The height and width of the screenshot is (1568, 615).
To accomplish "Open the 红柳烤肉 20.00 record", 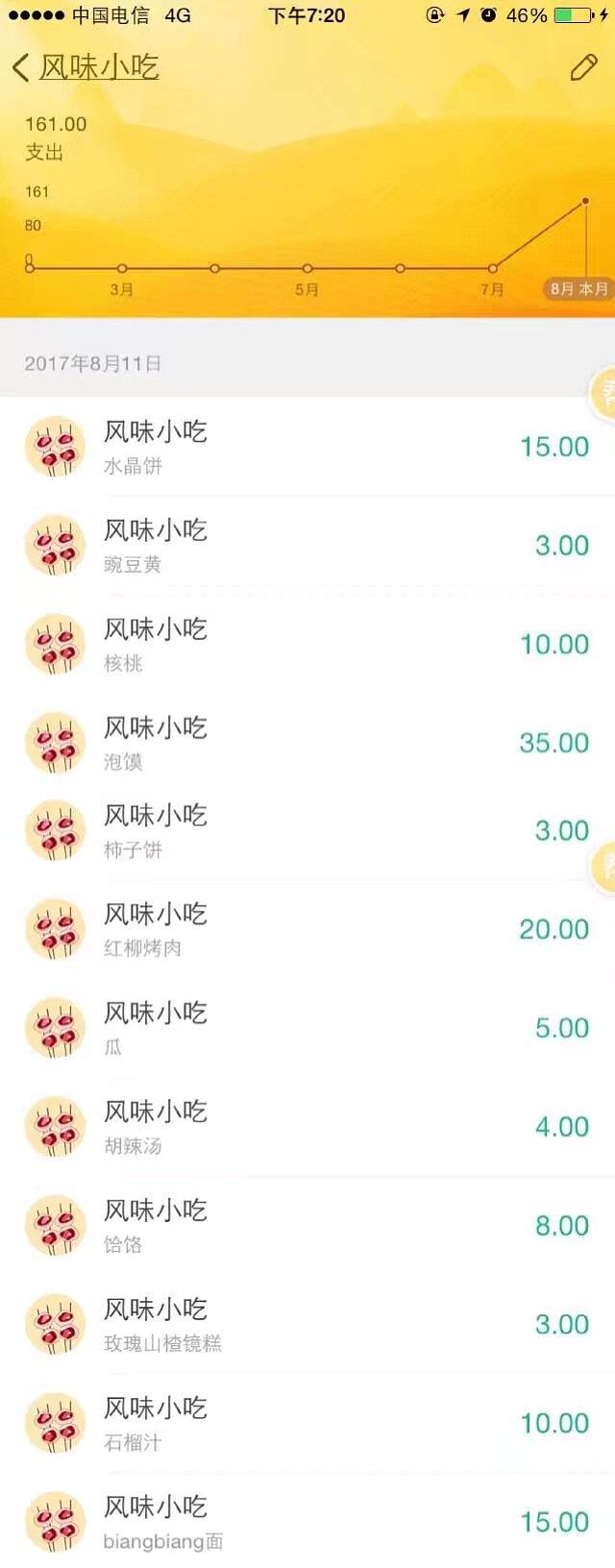I will pyautogui.click(x=307, y=929).
